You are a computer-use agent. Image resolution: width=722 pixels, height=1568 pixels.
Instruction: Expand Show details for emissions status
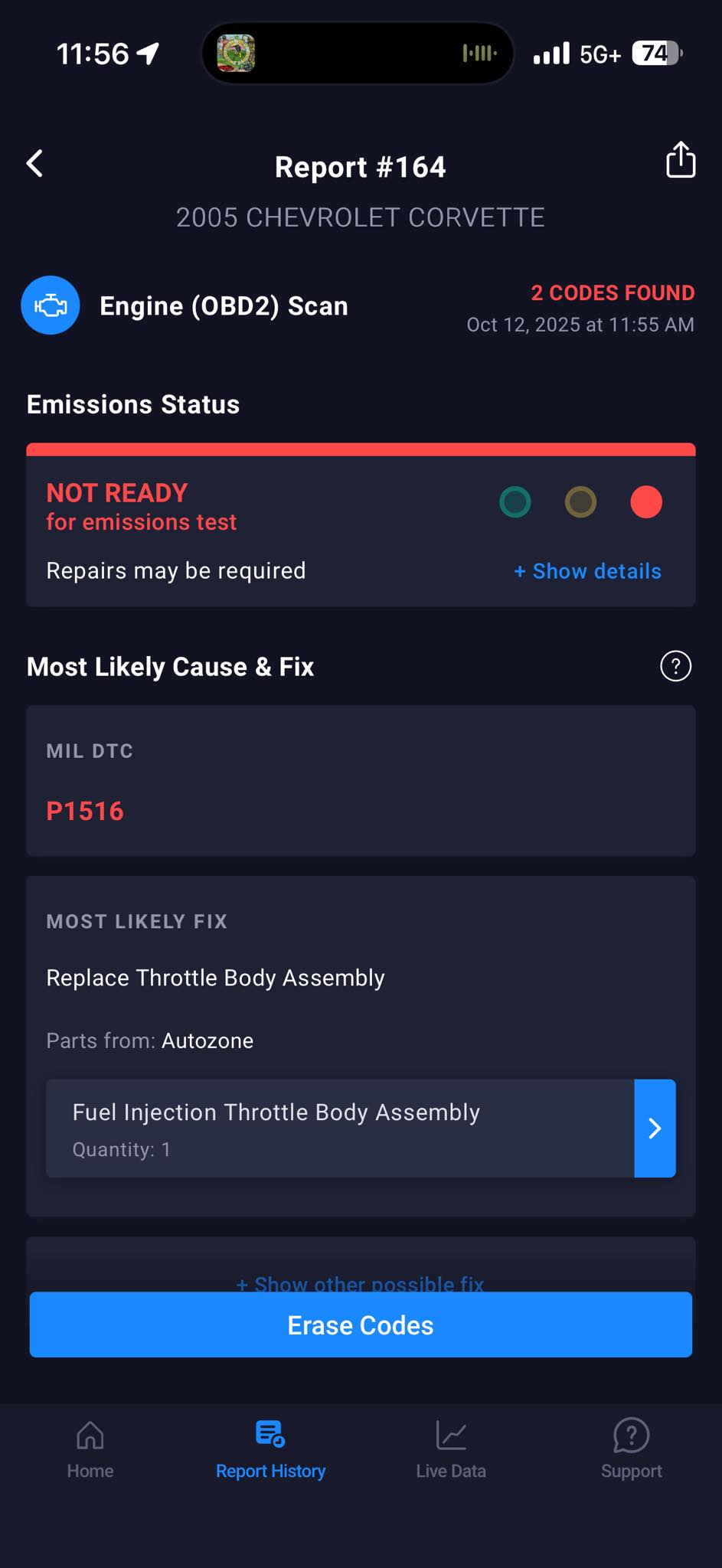[587, 571]
